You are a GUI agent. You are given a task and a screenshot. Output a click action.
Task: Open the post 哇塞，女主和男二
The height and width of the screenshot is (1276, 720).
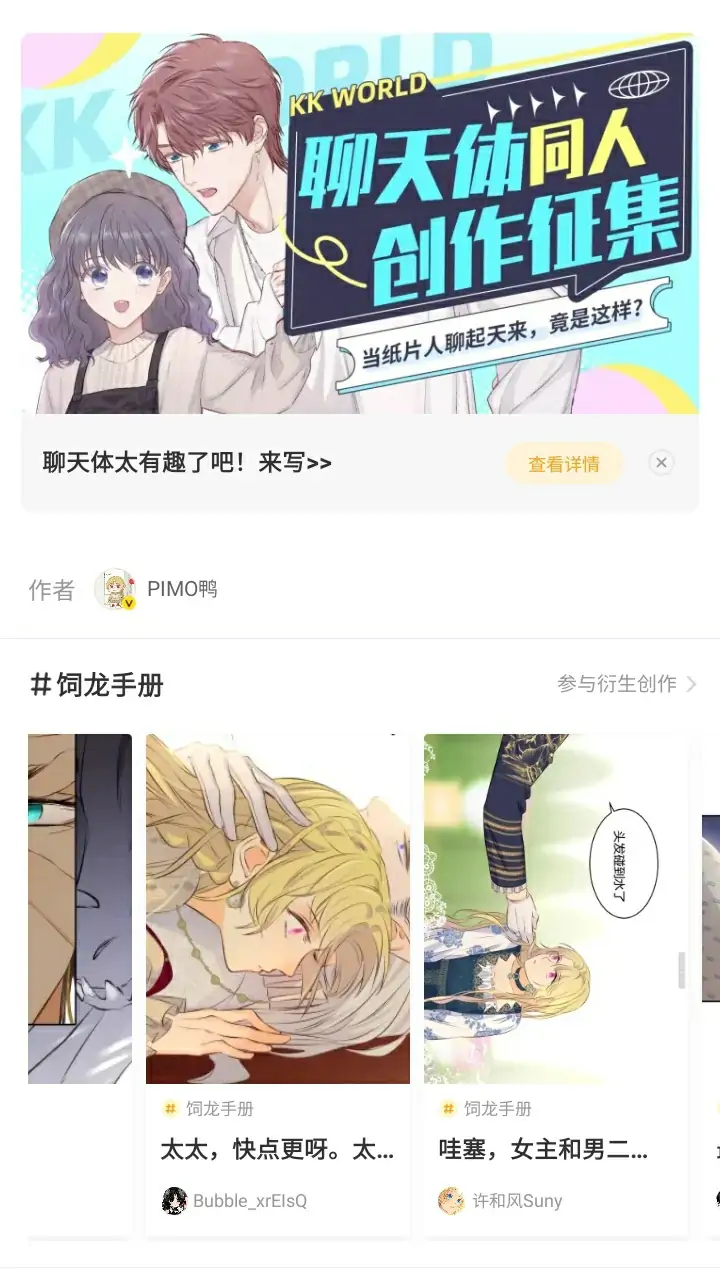(x=543, y=1150)
